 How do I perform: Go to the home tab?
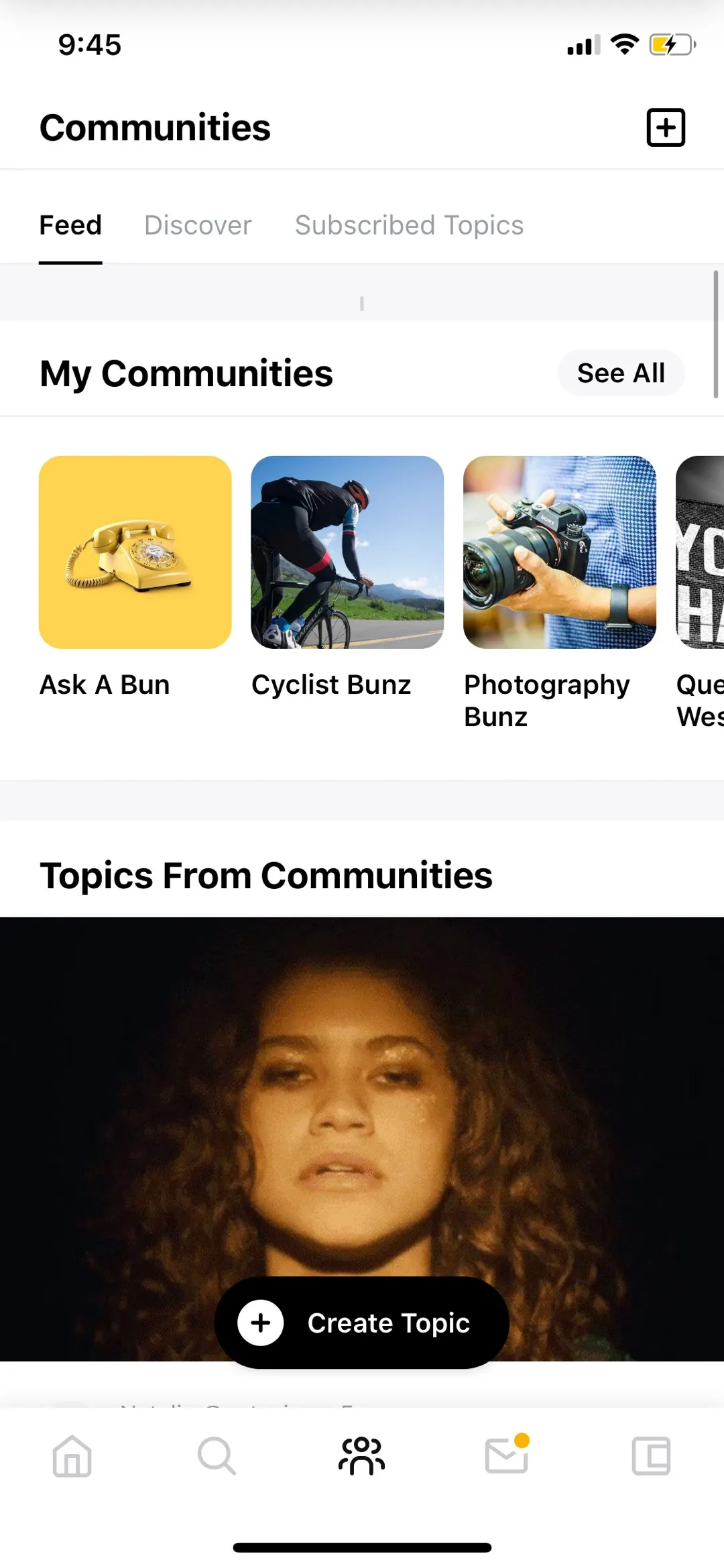72,1456
